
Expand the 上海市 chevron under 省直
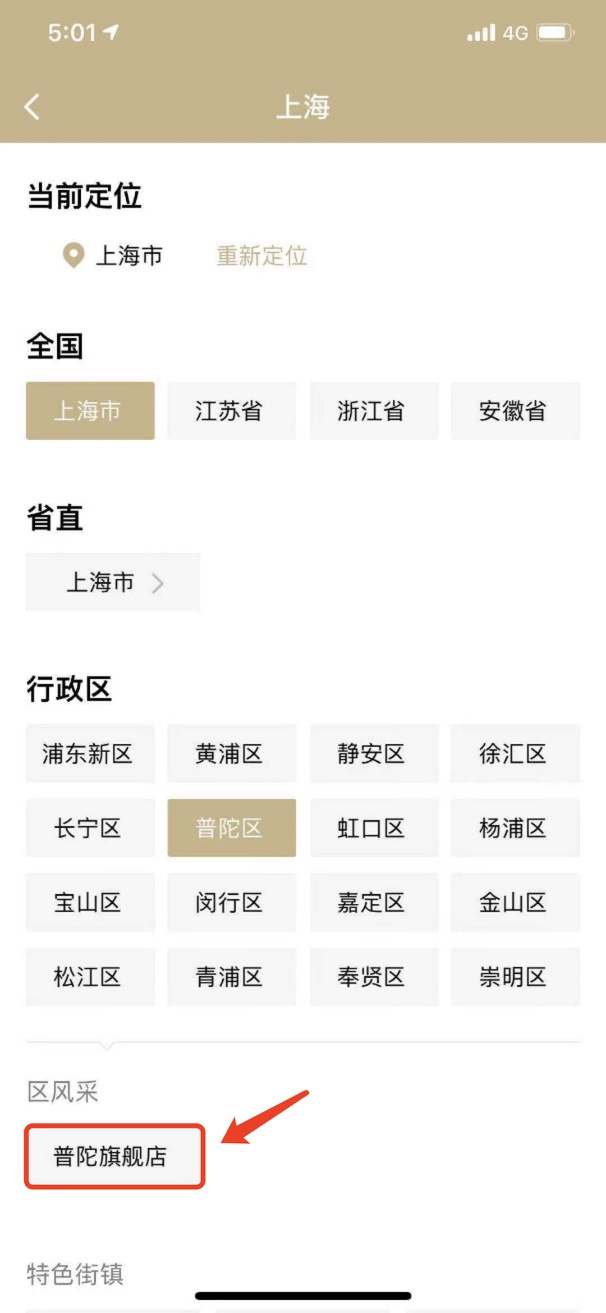tap(113, 582)
